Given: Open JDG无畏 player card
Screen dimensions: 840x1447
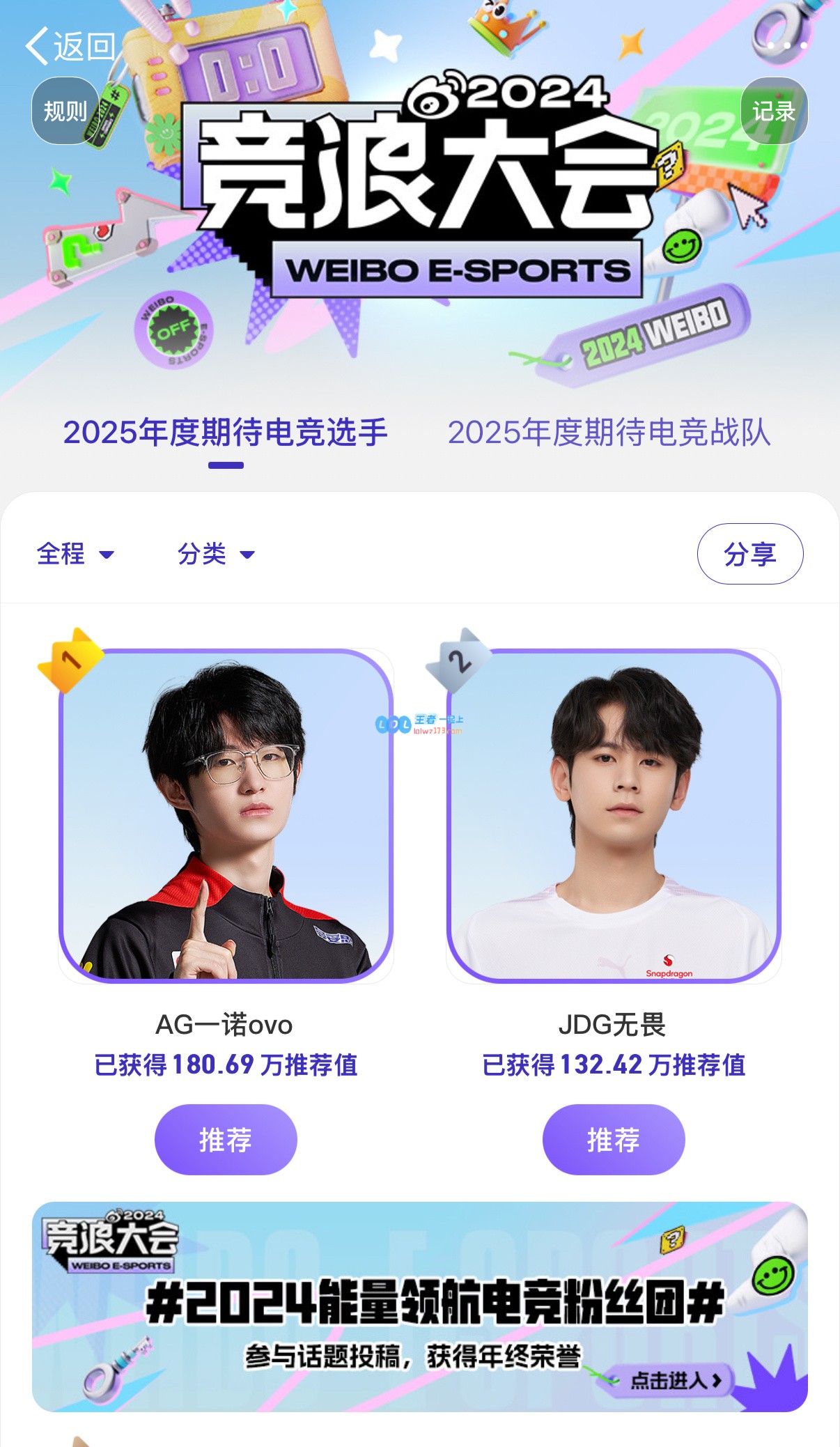Looking at the screenshot, I should point(614,815).
